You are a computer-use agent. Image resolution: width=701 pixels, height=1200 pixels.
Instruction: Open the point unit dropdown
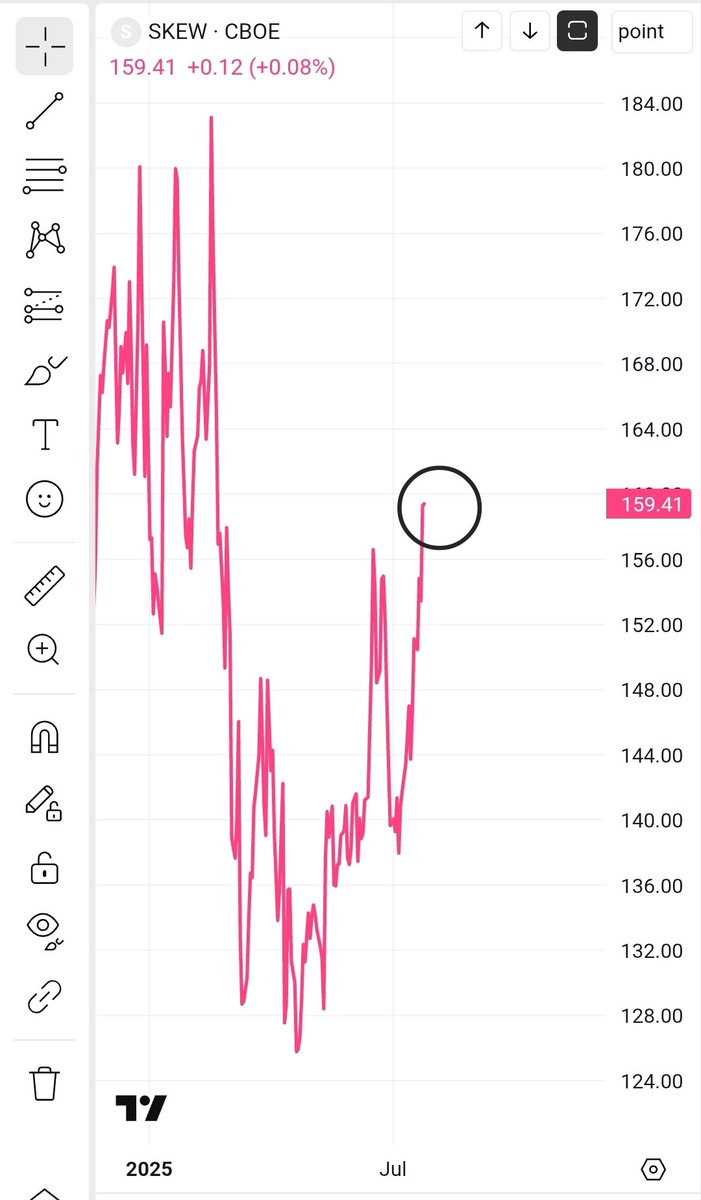[x=650, y=31]
